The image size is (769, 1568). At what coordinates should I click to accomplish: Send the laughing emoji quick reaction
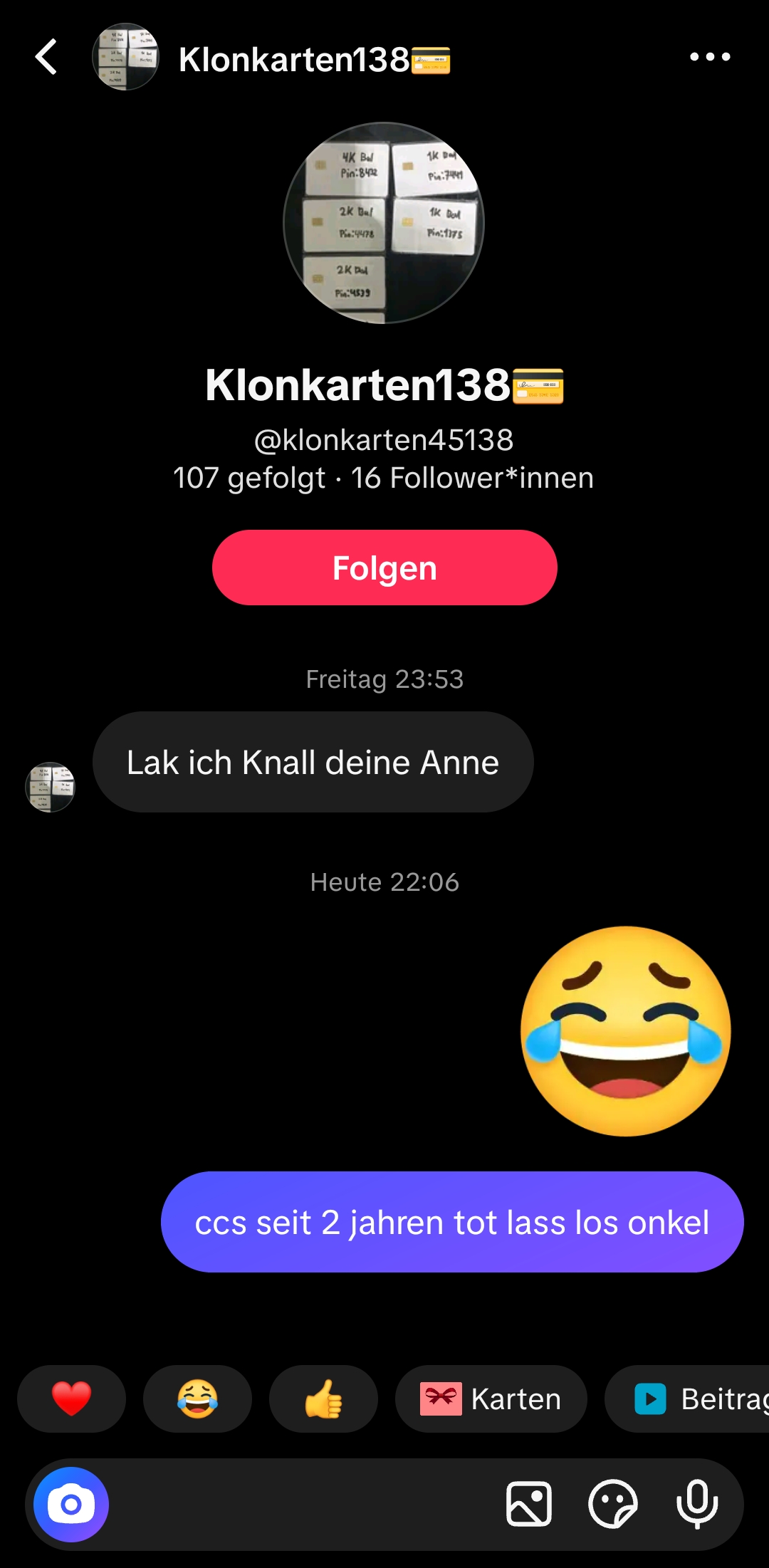click(198, 1398)
